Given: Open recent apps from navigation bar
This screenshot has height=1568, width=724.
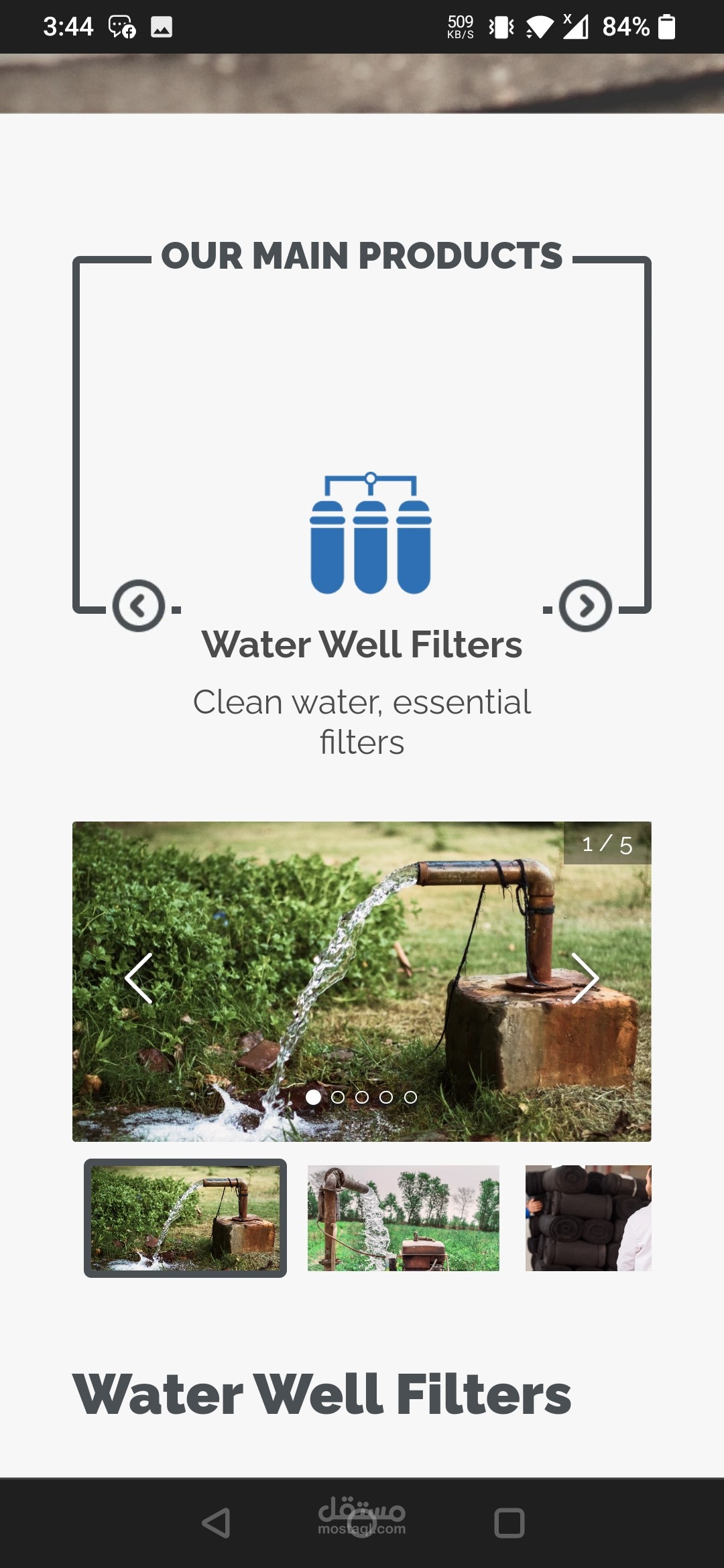Looking at the screenshot, I should (x=509, y=1522).
